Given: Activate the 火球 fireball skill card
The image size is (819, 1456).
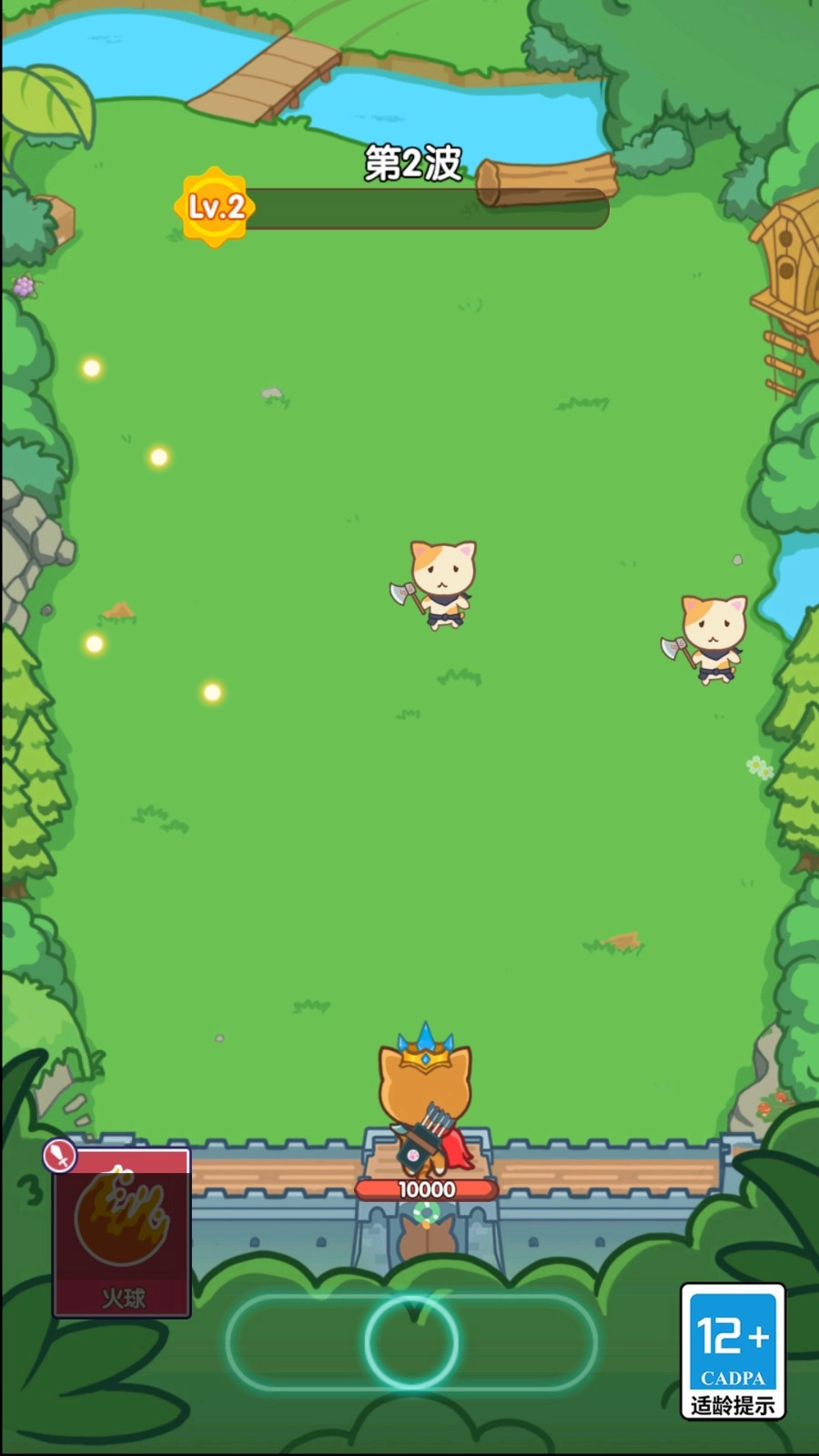Looking at the screenshot, I should coord(122,1232).
